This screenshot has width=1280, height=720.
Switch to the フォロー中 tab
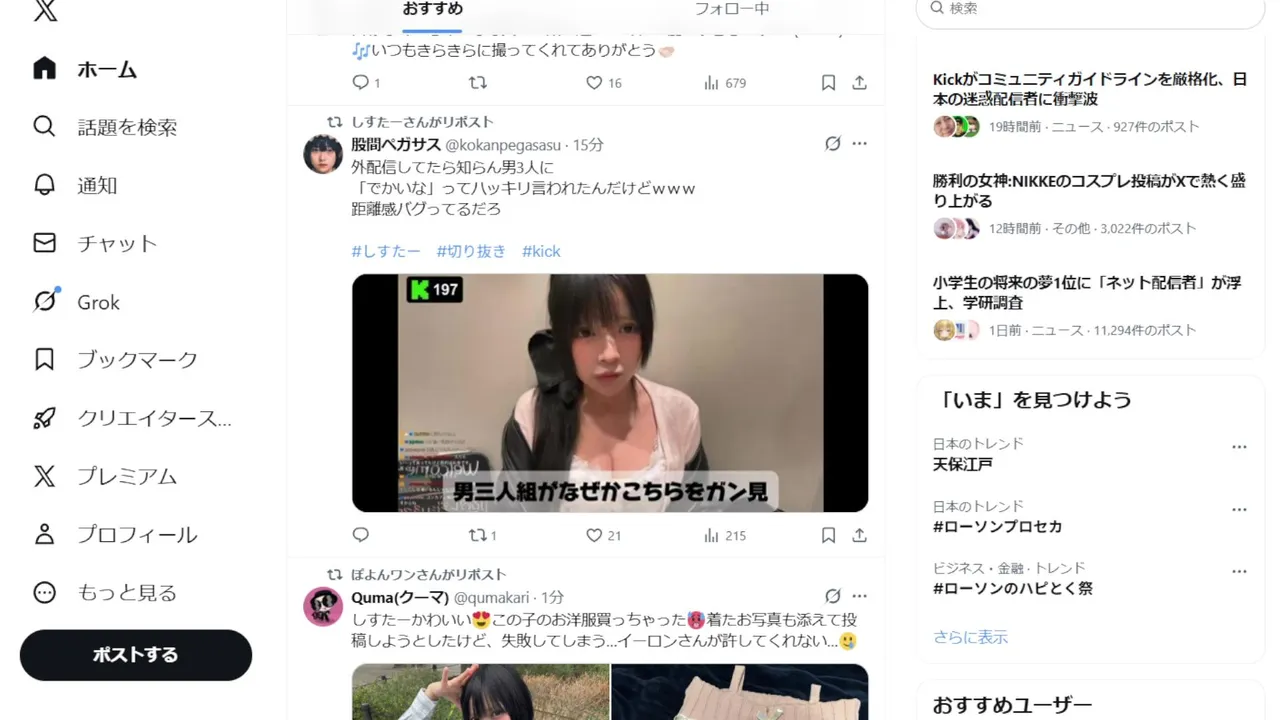pyautogui.click(x=732, y=10)
